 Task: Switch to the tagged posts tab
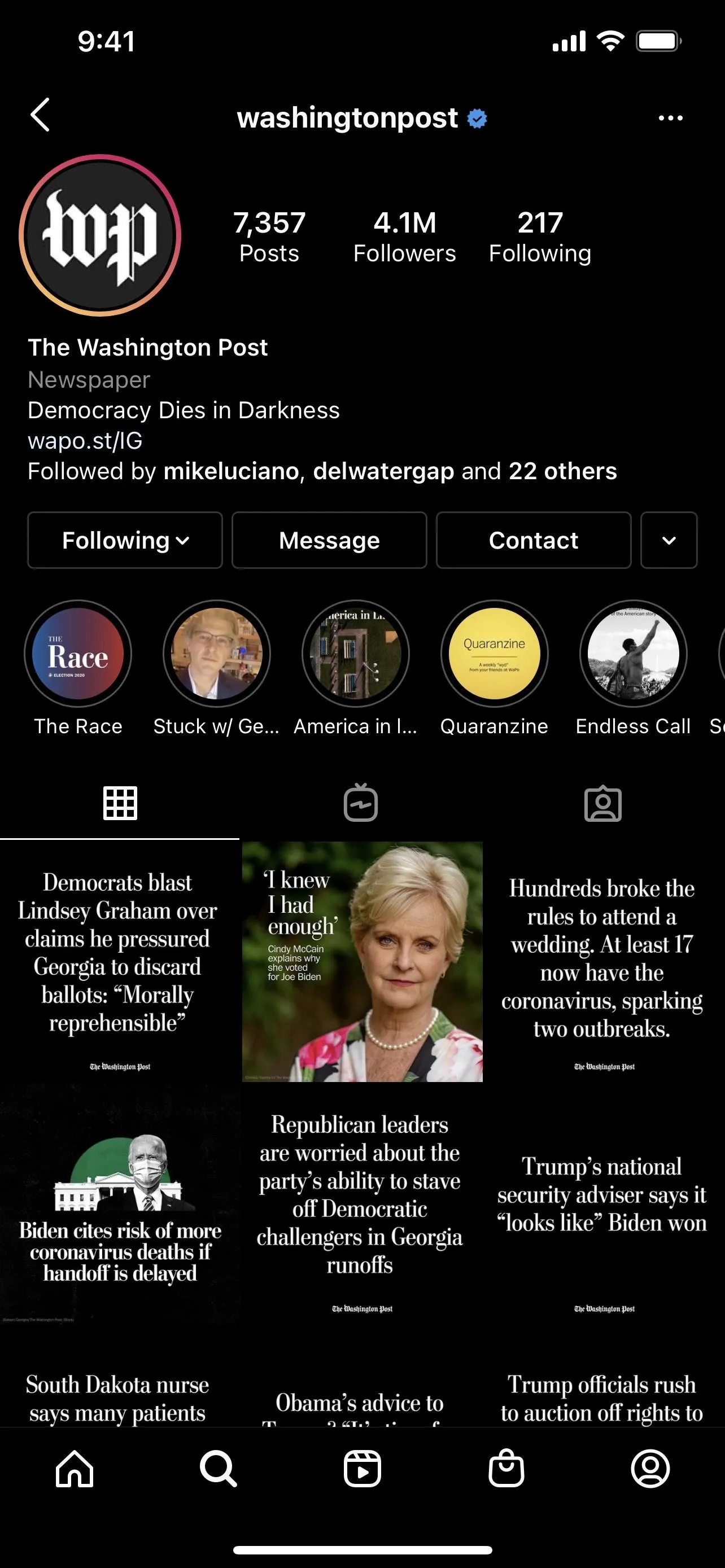pyautogui.click(x=602, y=804)
